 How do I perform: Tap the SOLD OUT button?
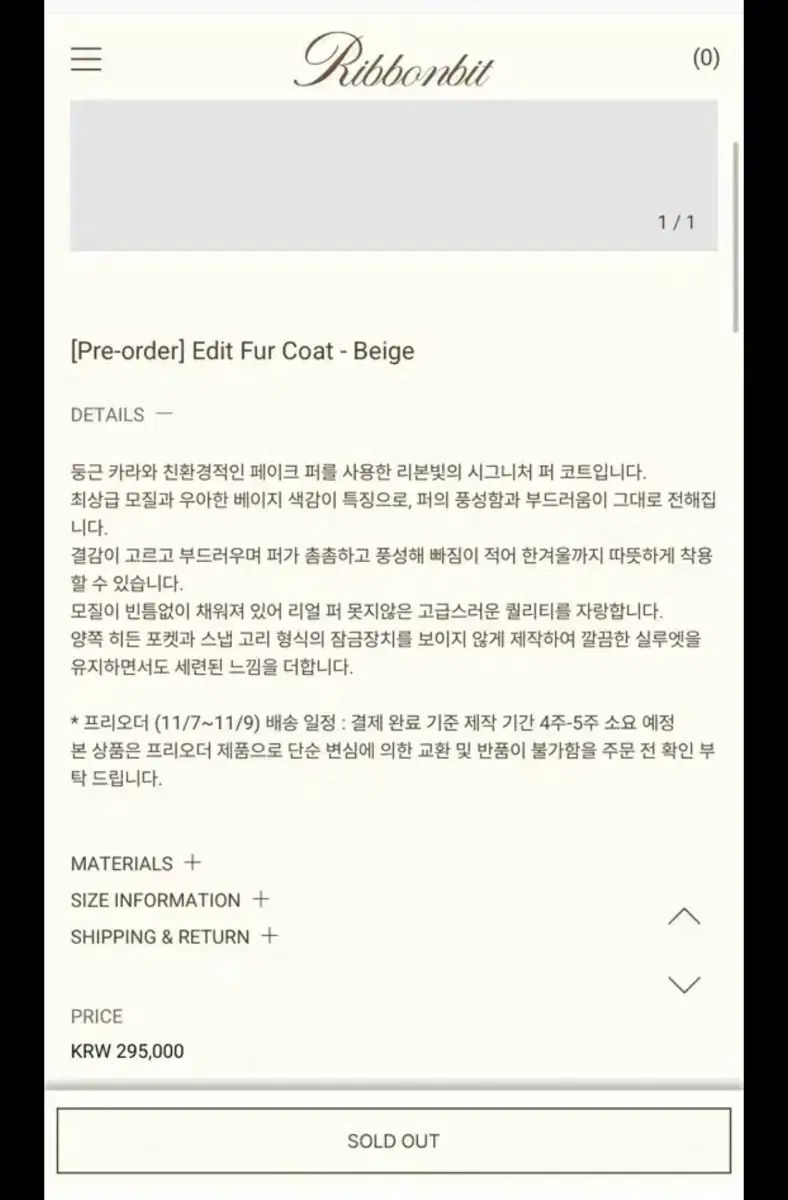point(393,1141)
